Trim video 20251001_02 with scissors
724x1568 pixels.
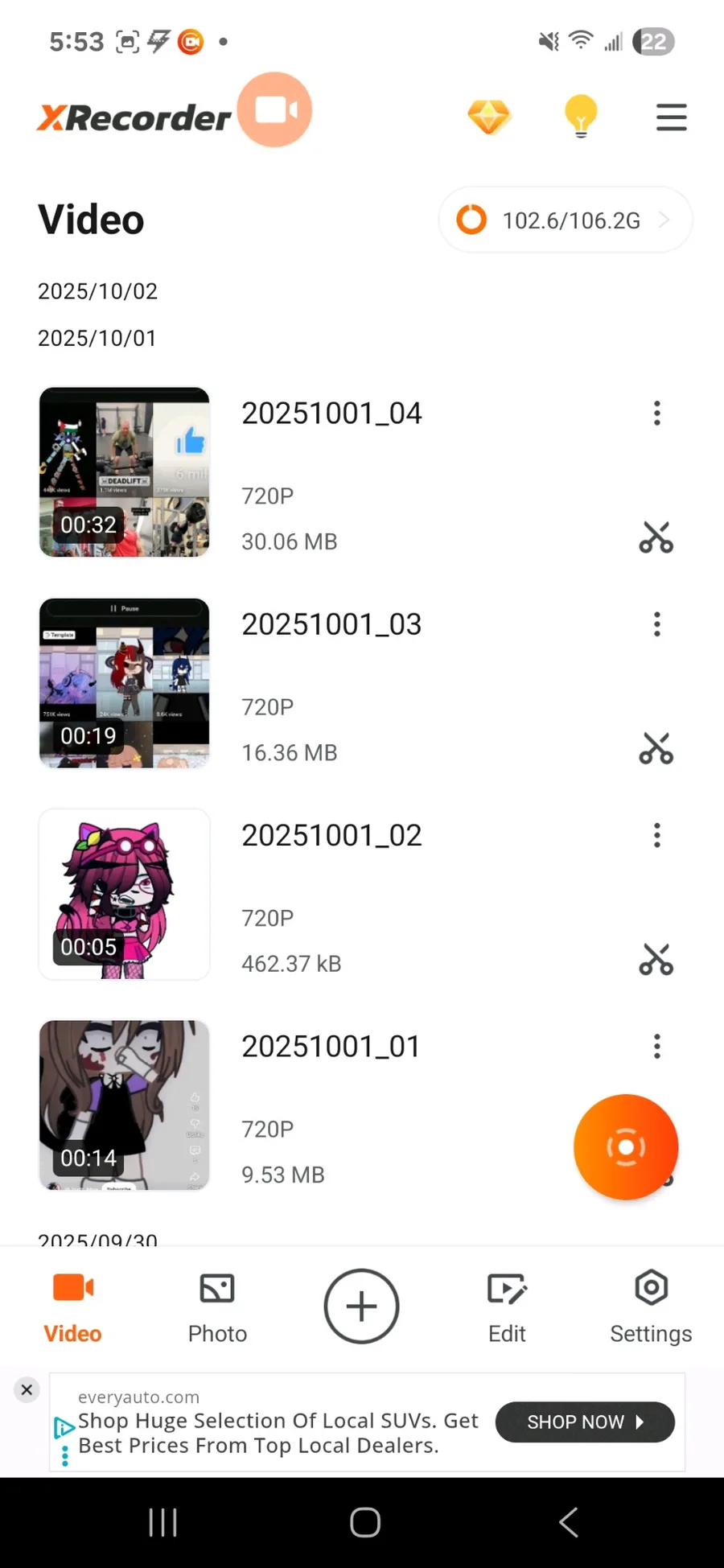click(656, 960)
